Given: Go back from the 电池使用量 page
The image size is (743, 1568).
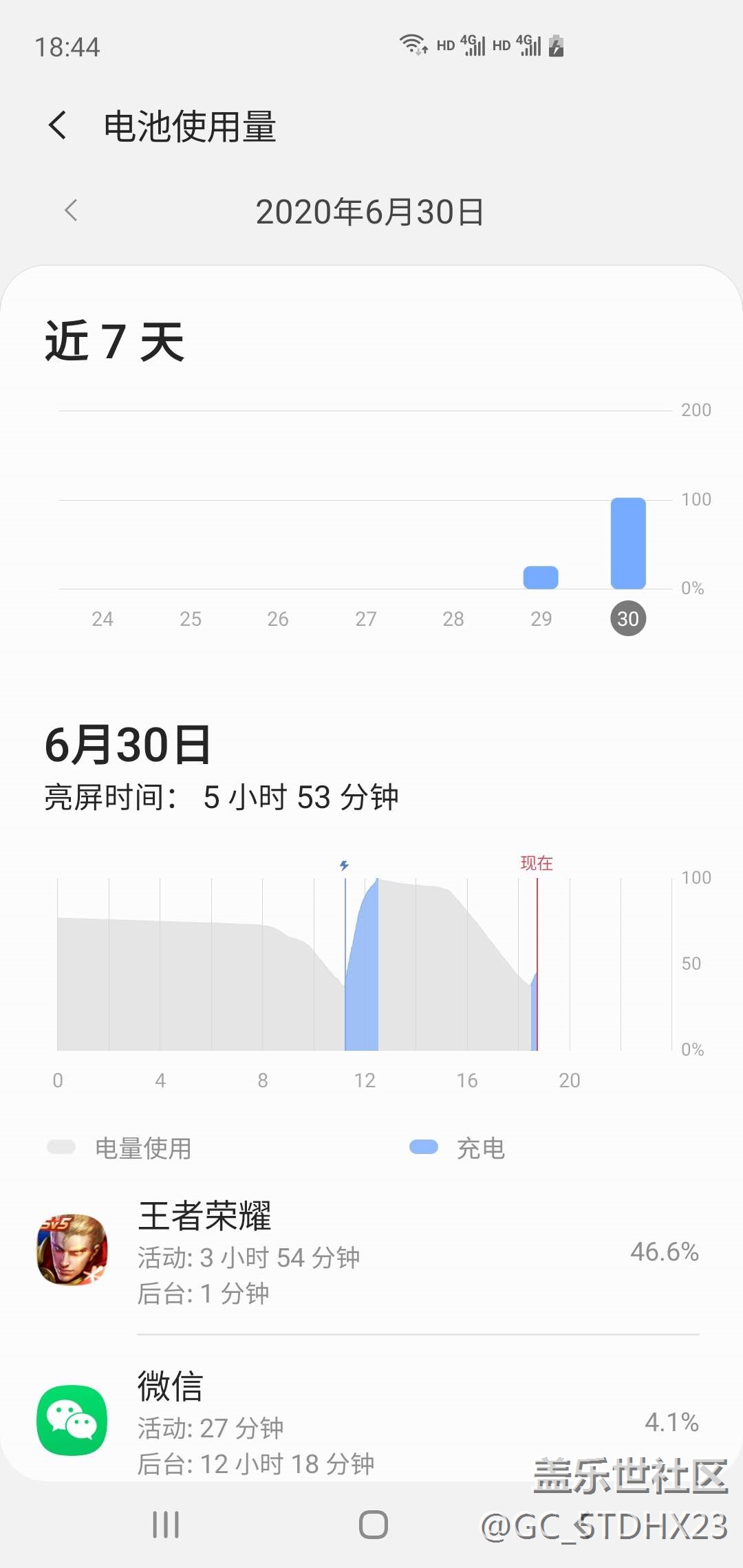Looking at the screenshot, I should [58, 126].
